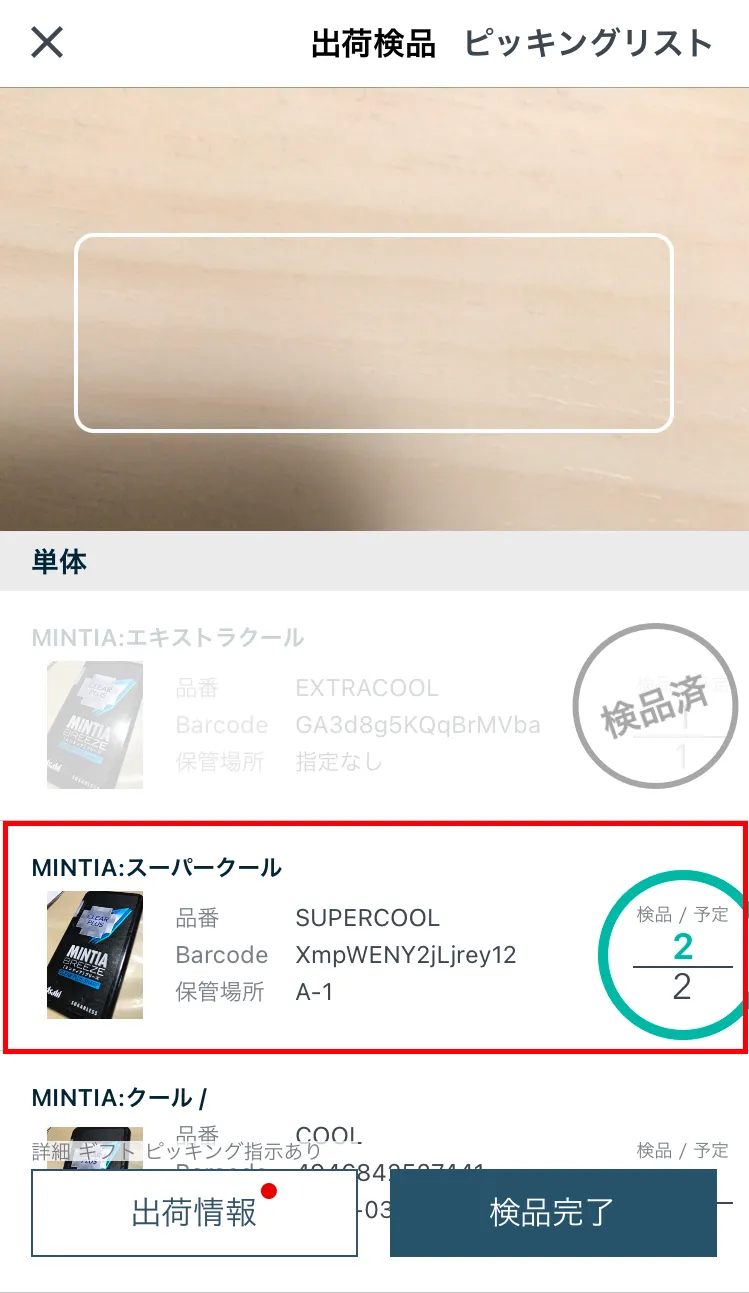
Task: Close the 出荷検品 screen
Action: 47,43
